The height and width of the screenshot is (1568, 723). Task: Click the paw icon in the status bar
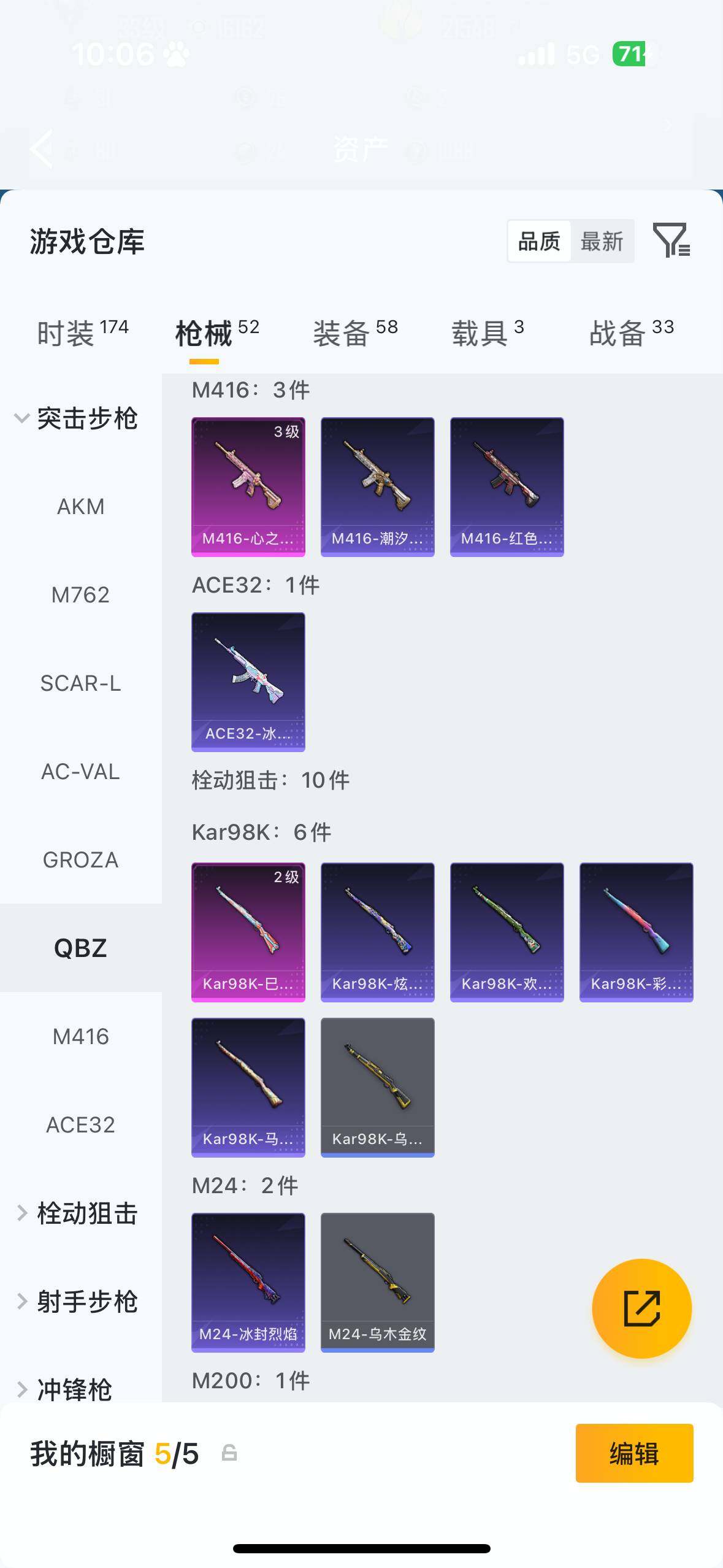[x=176, y=54]
